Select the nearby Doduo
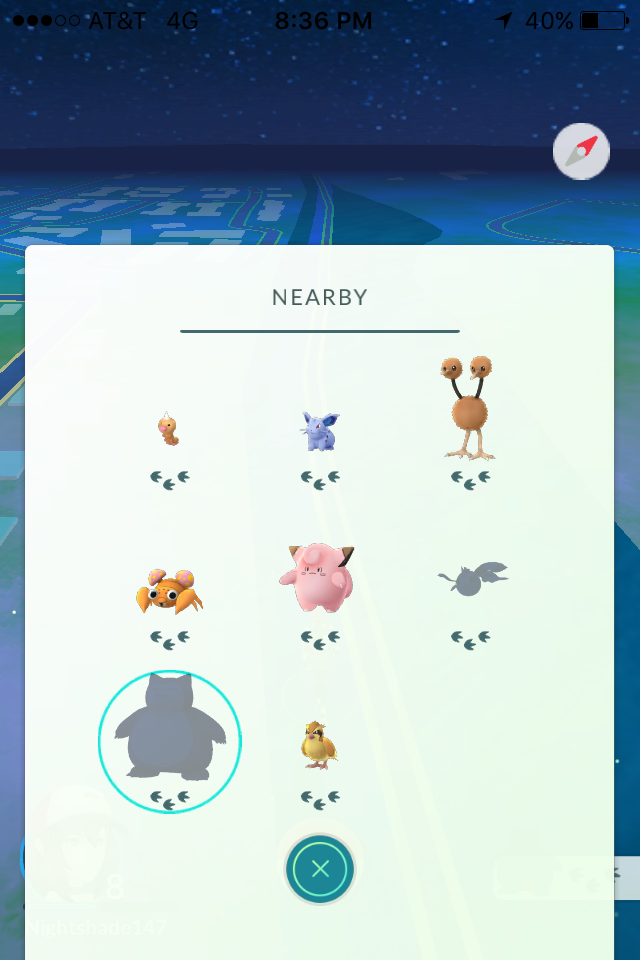This screenshot has height=960, width=640. click(469, 408)
